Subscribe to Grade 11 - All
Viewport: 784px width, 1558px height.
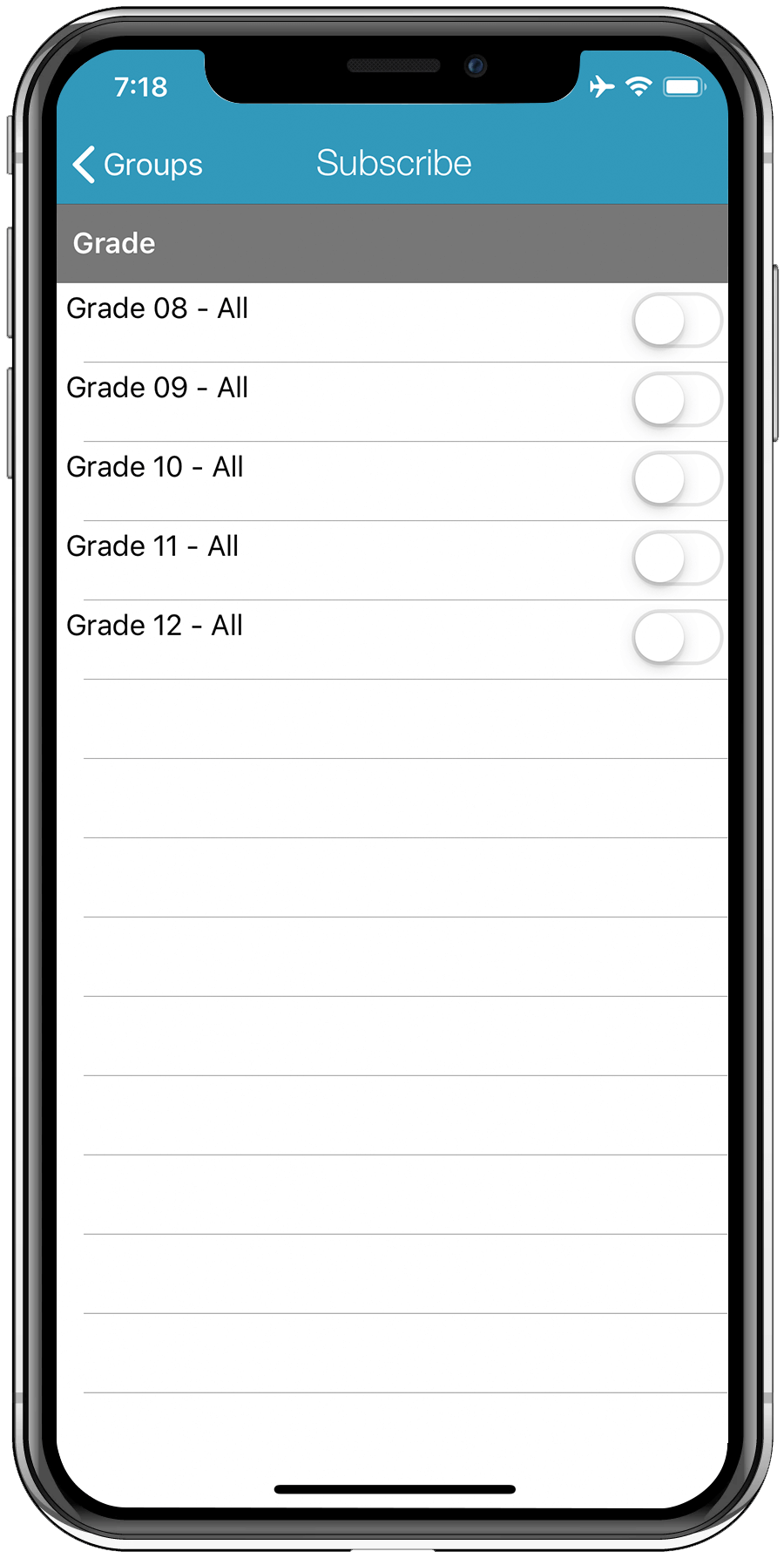point(677,558)
